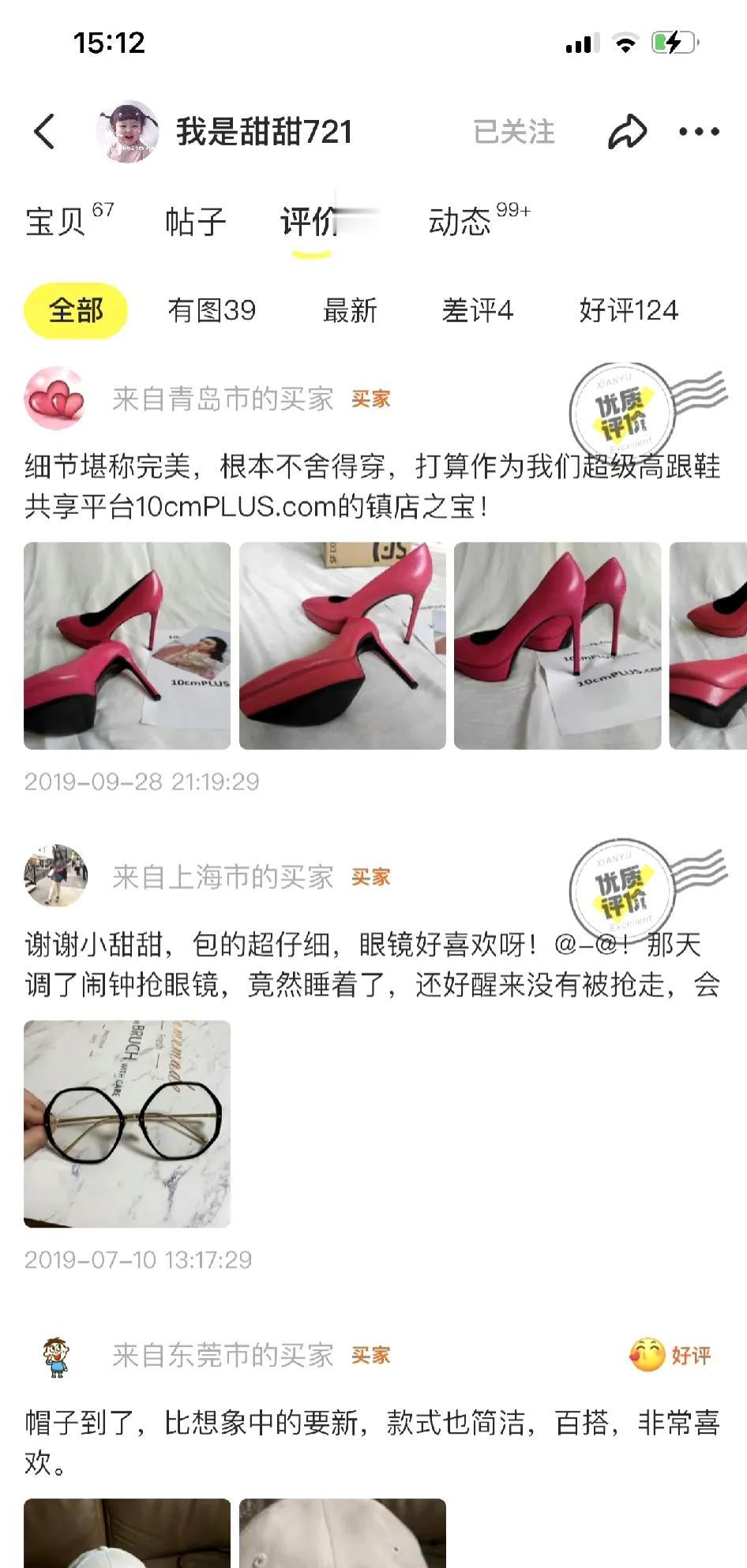The width and height of the screenshot is (747, 1568).
Task: Open 我是甜甜721 profile avatar
Action: (x=127, y=131)
